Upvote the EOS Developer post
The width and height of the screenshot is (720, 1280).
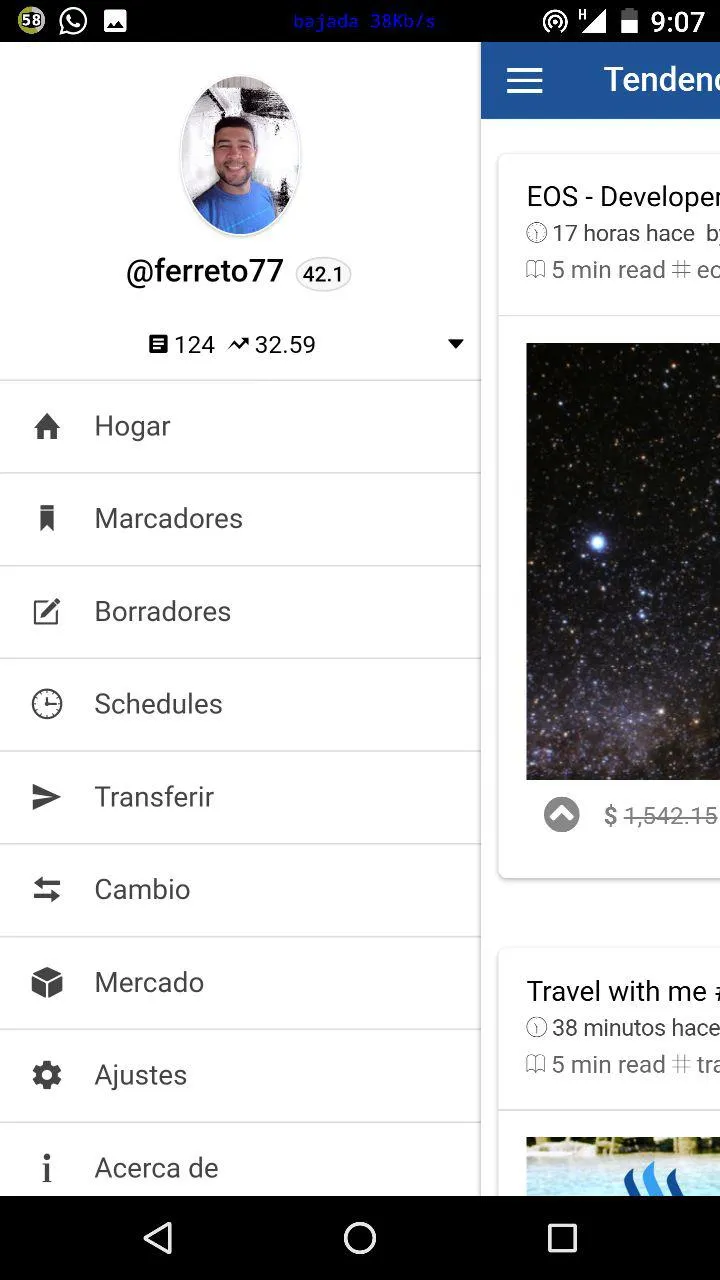561,815
